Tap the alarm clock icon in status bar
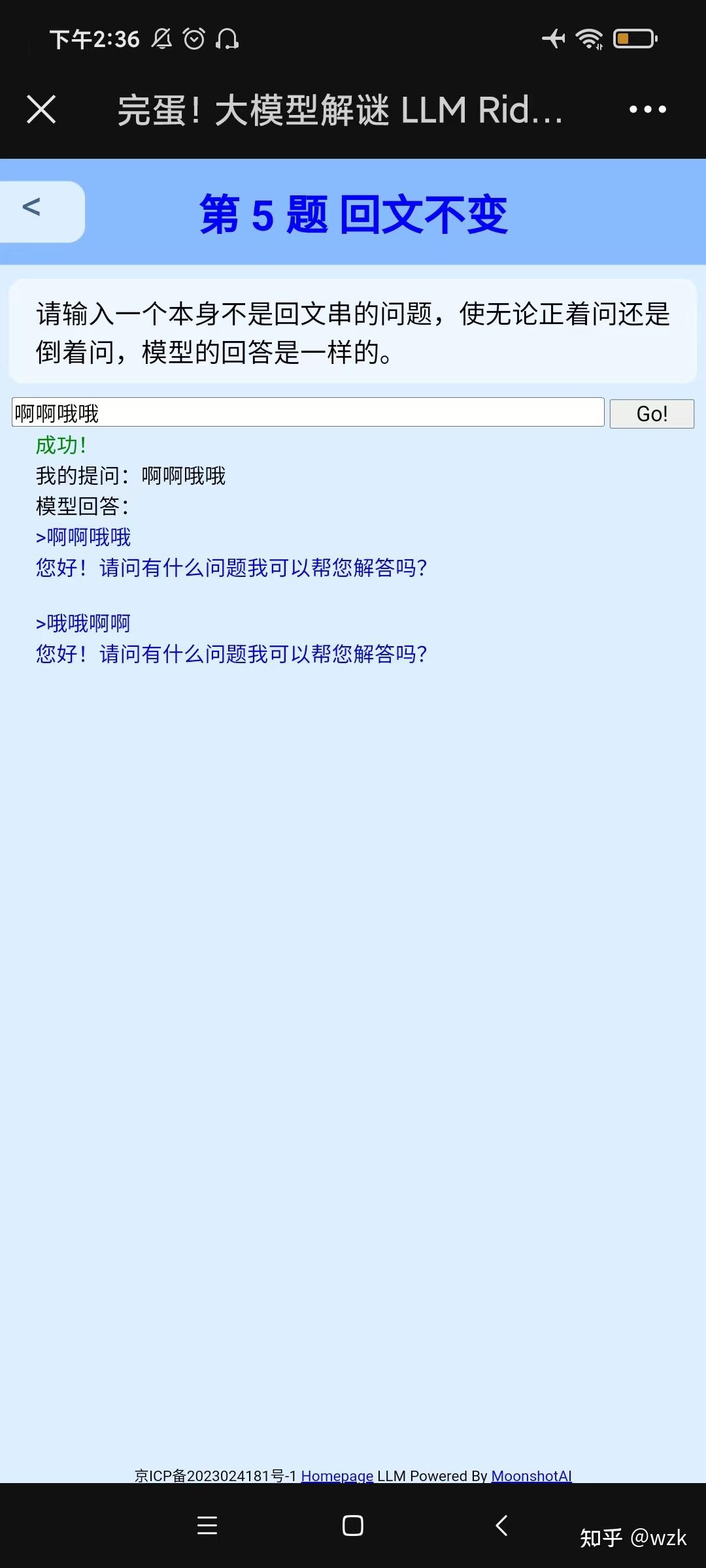This screenshot has width=706, height=1568. [x=193, y=39]
